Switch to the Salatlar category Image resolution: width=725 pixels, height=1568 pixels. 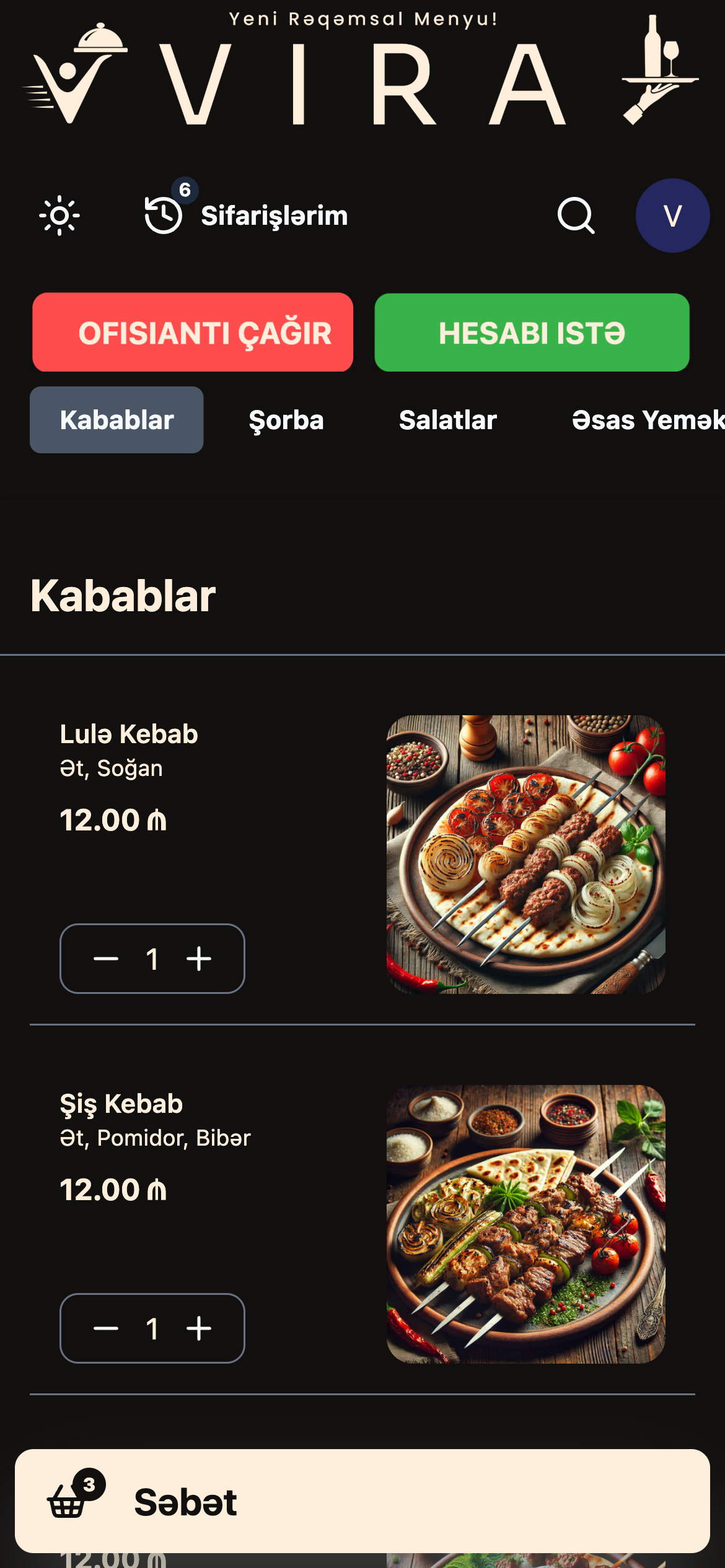[447, 420]
